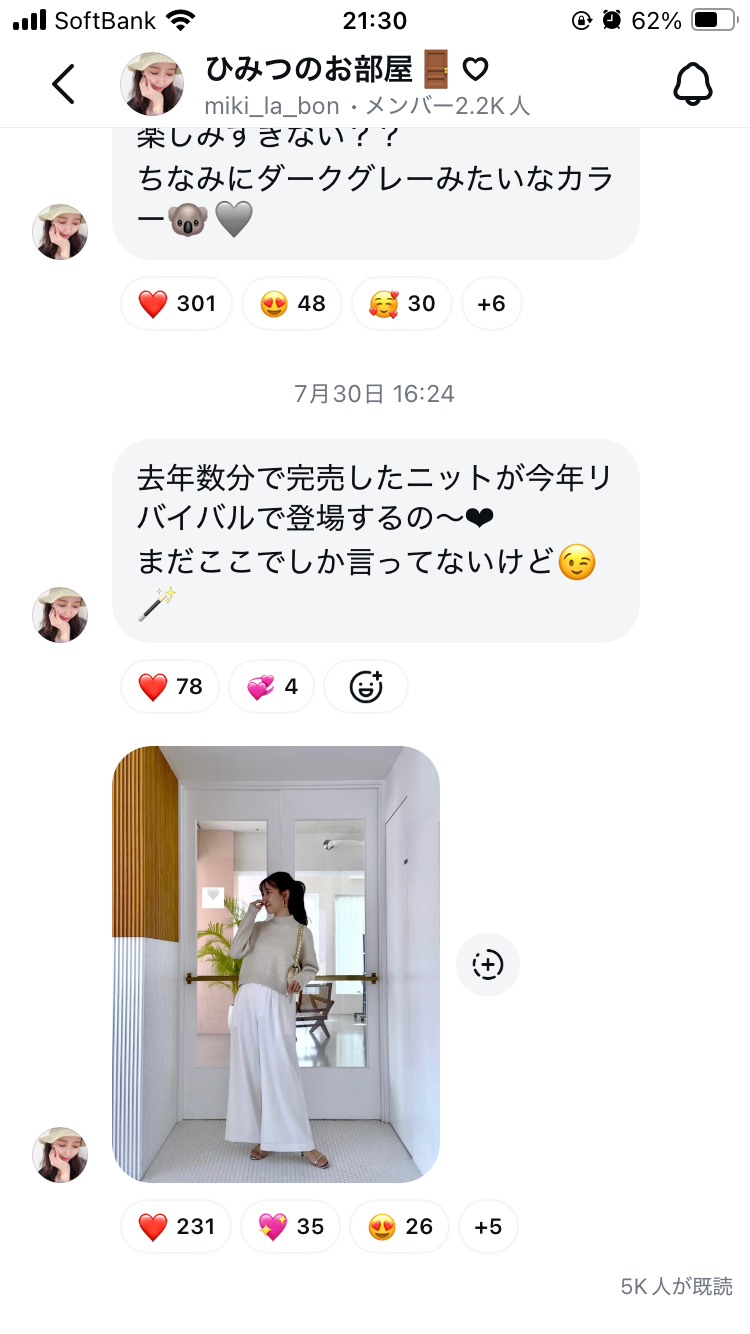
Task: Tap the circular plus icon beside the photo
Action: coord(488,965)
